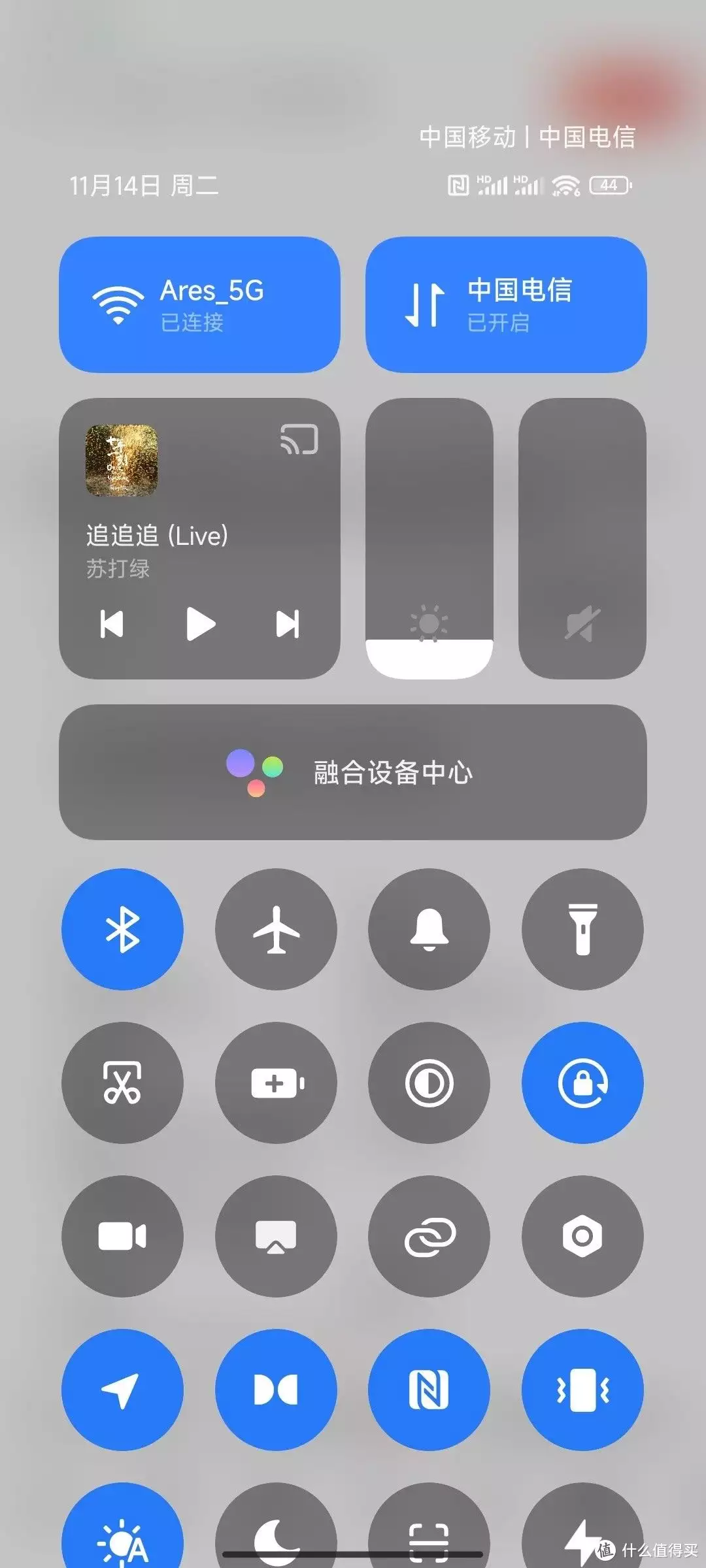The height and width of the screenshot is (1568, 706).
Task: Toggle the 中国电信 mobile data tile
Action: tap(505, 305)
